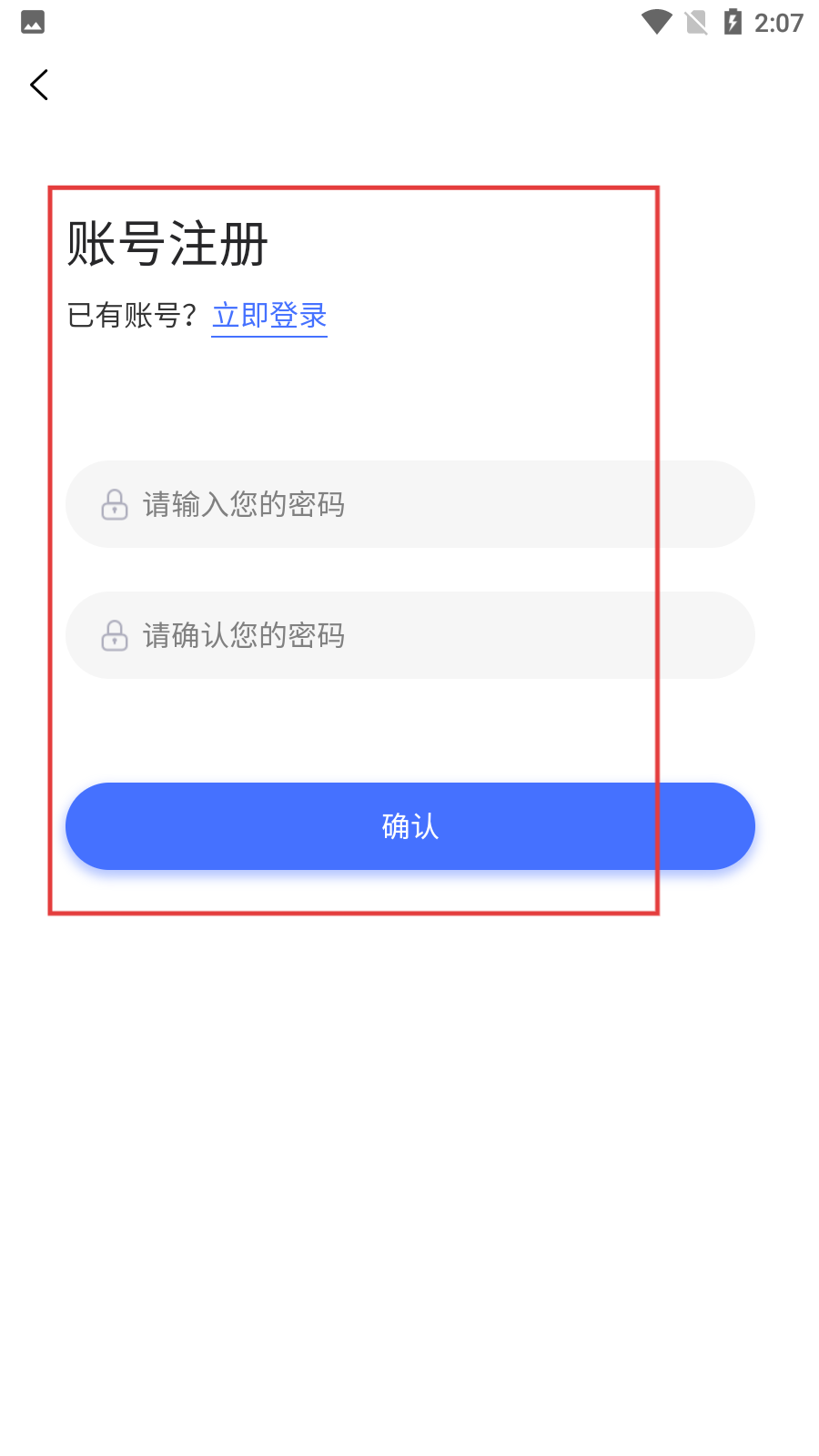
Task: Open the 立即登录 login link
Action: pos(269,316)
